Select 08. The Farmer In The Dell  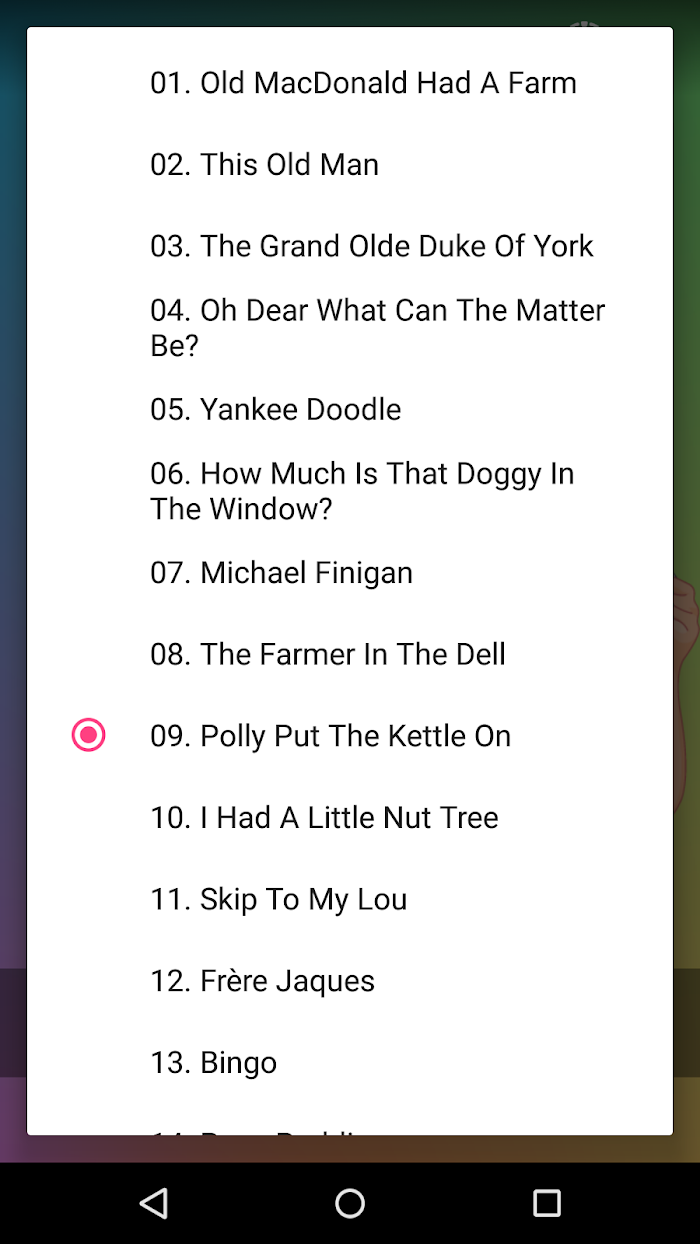point(350,654)
